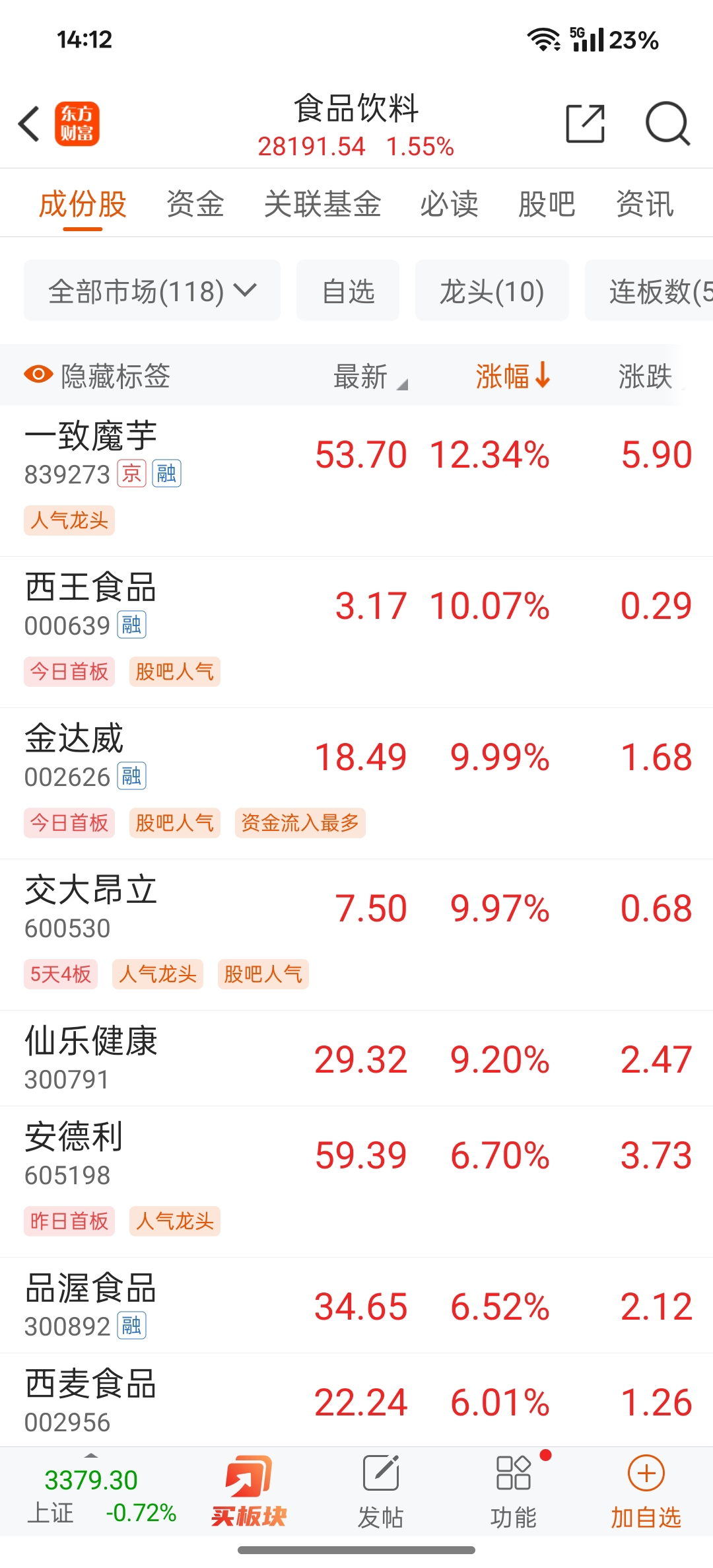The image size is (713, 1568).
Task: Expand the 全部市场(118) dropdown
Action: tap(153, 291)
